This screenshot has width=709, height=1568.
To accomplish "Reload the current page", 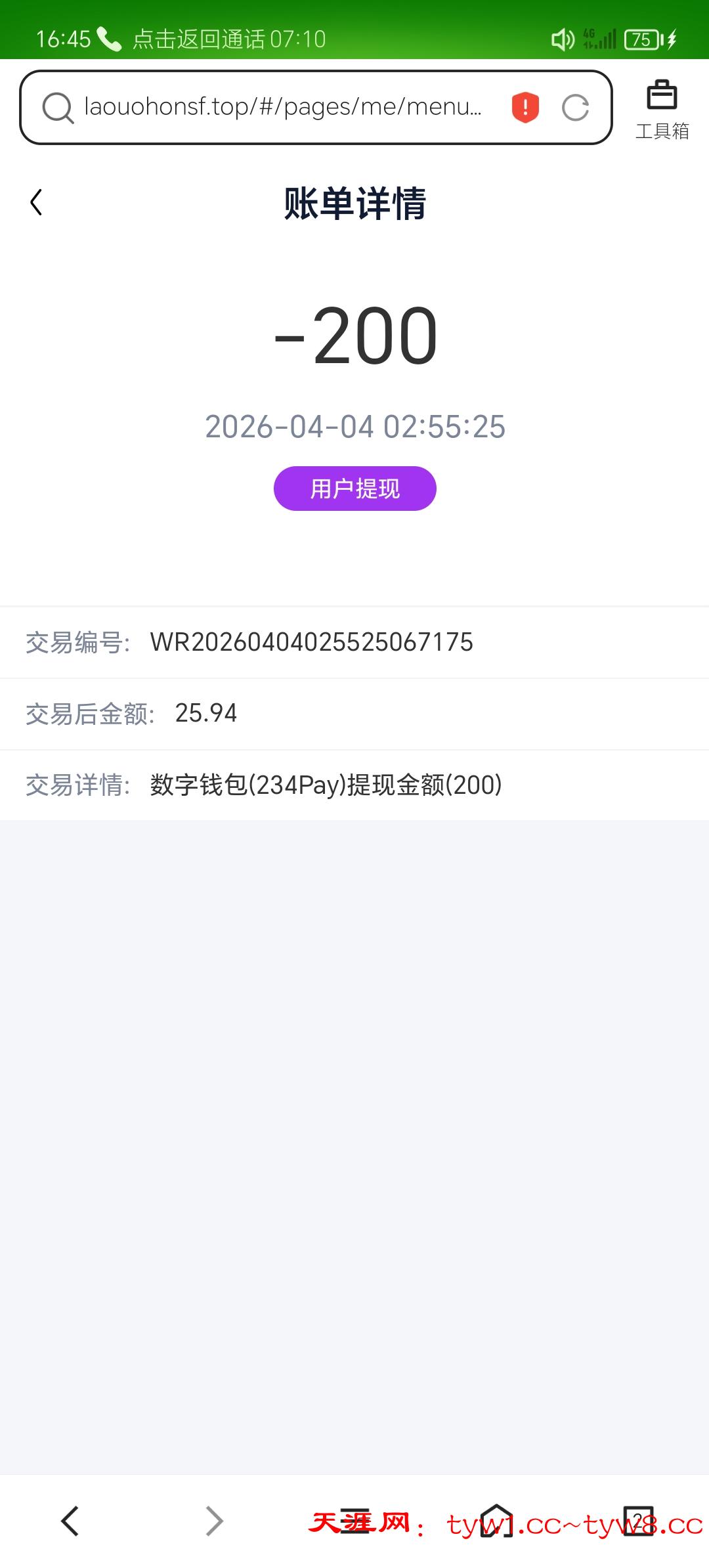I will click(576, 108).
